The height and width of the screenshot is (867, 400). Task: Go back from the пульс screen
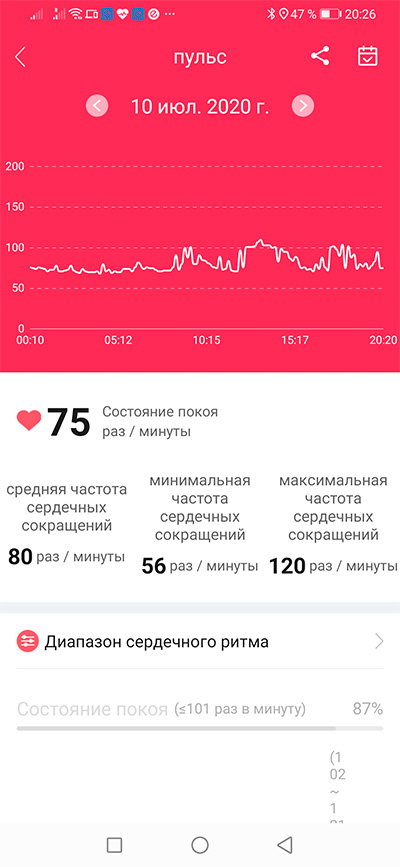(x=20, y=57)
